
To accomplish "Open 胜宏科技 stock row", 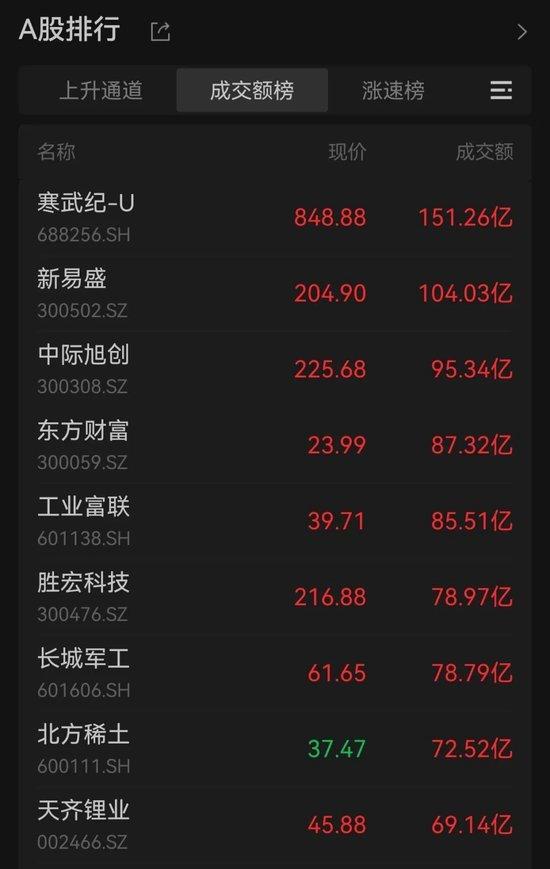I will (x=275, y=597).
